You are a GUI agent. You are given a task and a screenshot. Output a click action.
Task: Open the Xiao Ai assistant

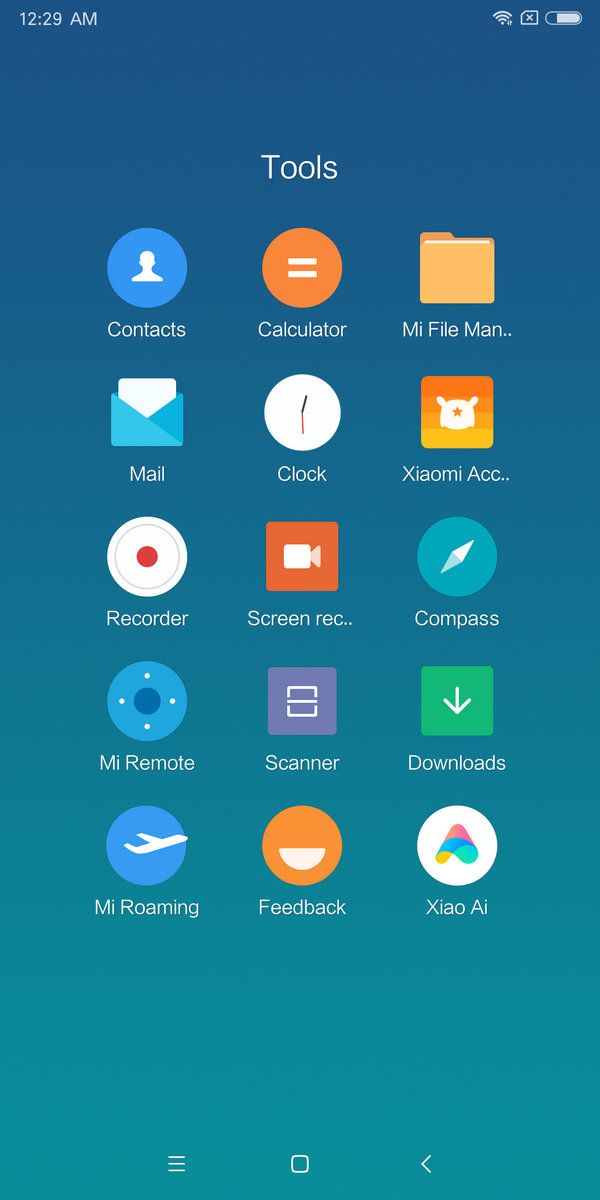tap(457, 846)
